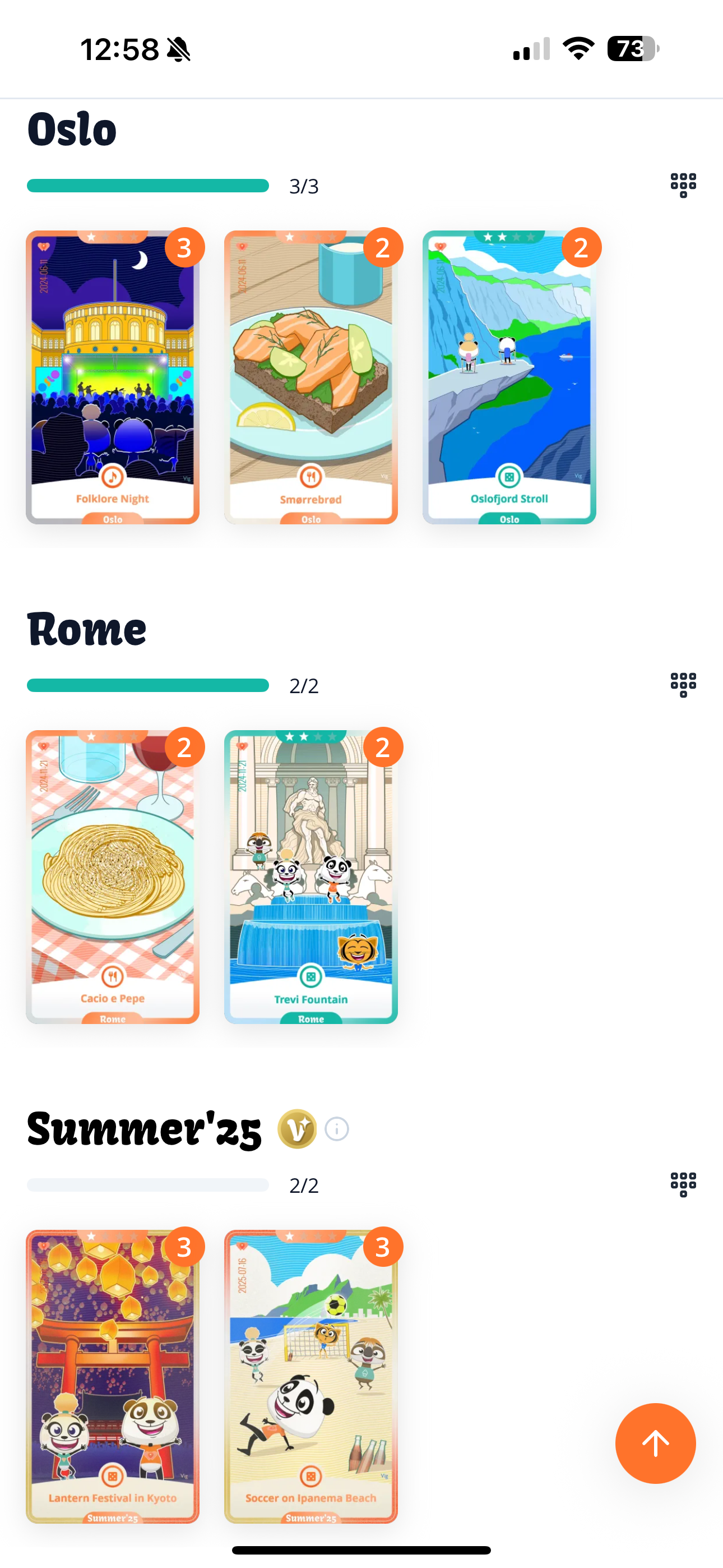Jump back to top with arrow button

(655, 1443)
